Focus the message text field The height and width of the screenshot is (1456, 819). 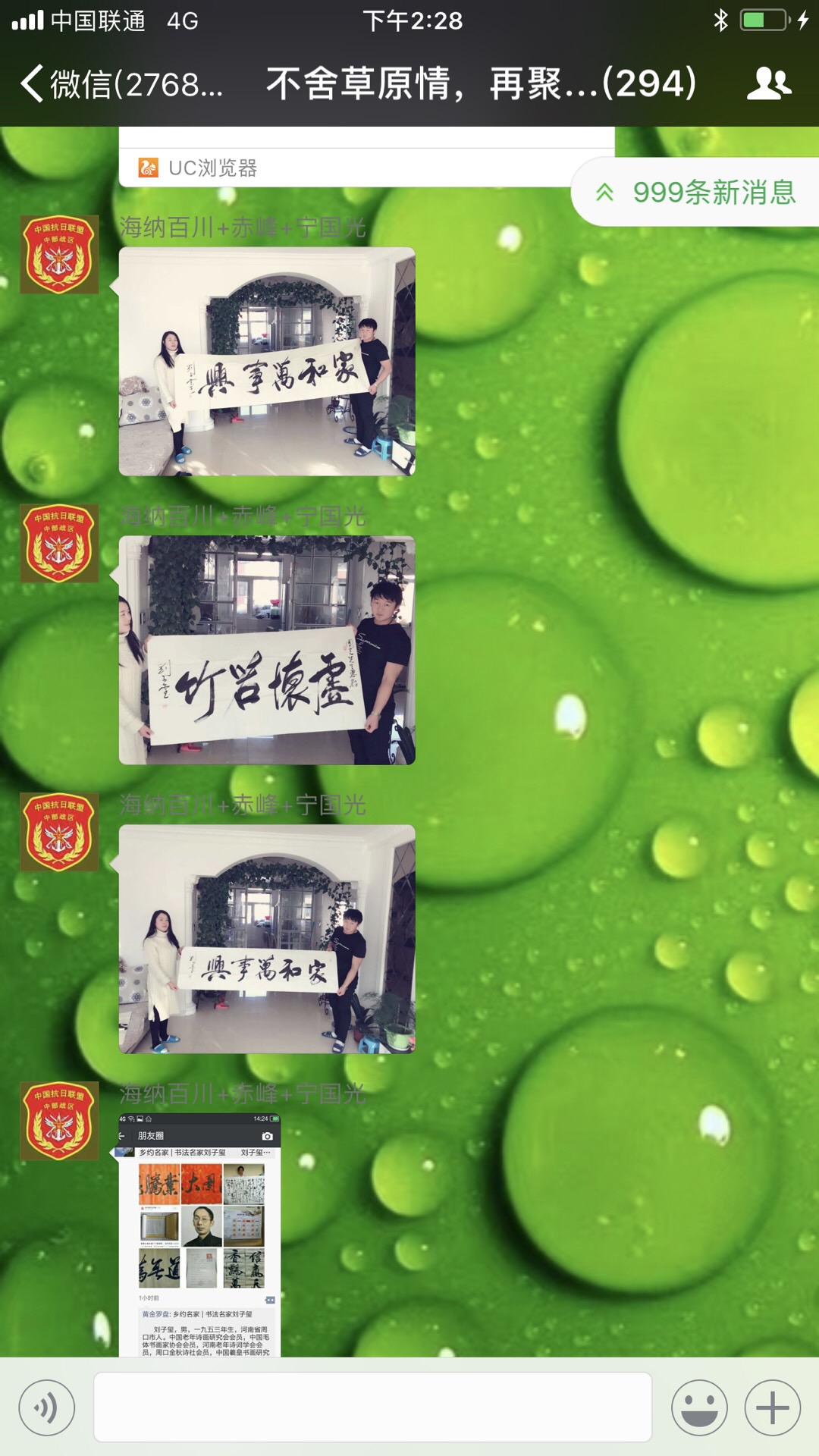tap(372, 1407)
